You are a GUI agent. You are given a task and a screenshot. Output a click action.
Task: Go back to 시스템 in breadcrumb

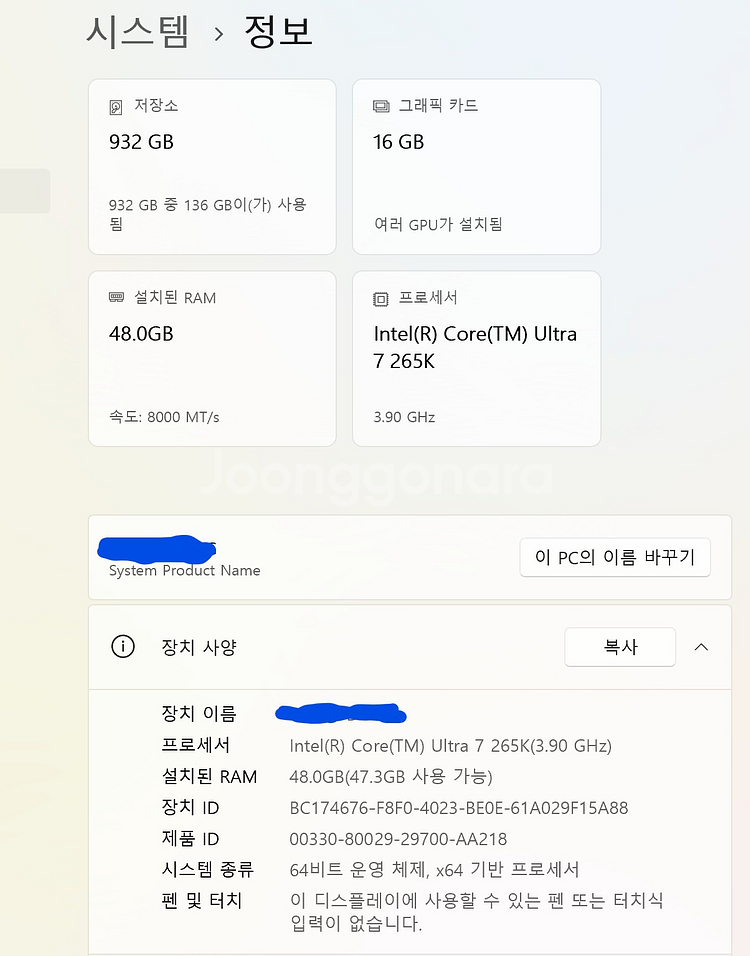pos(137,32)
